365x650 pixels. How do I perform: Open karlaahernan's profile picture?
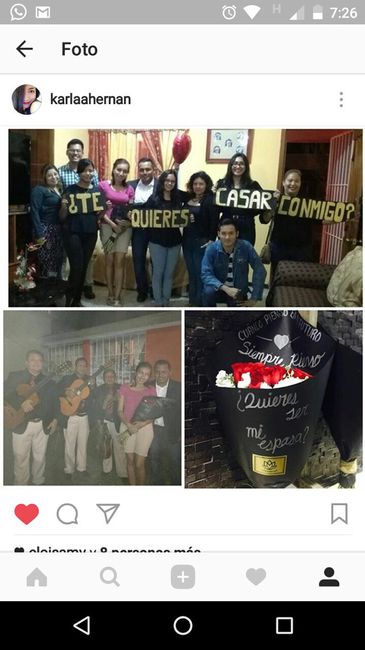[27, 99]
